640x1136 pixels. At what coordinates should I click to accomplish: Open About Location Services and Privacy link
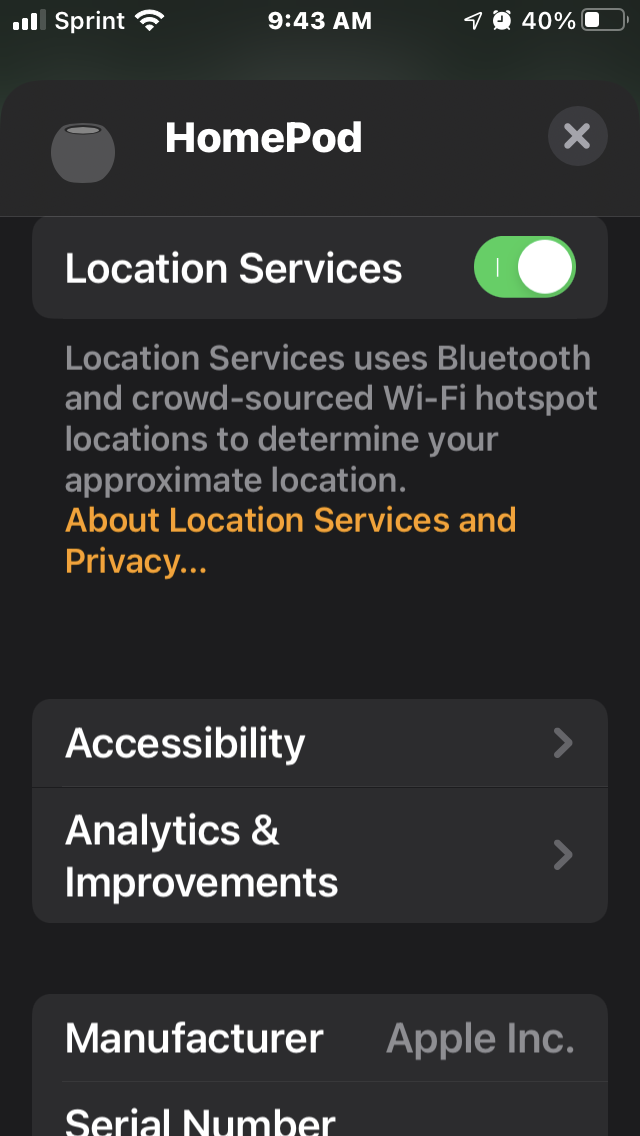point(290,540)
